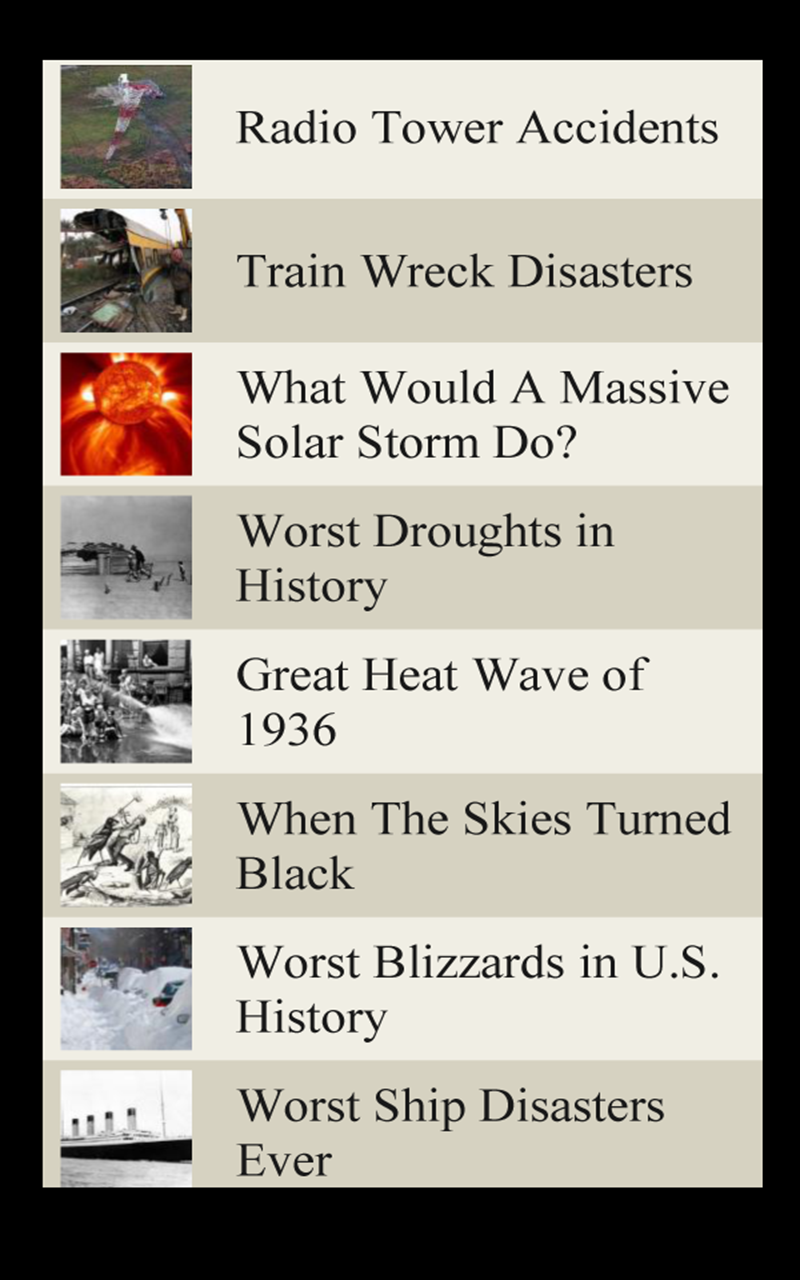Select the topmost list entry

pyautogui.click(x=400, y=127)
